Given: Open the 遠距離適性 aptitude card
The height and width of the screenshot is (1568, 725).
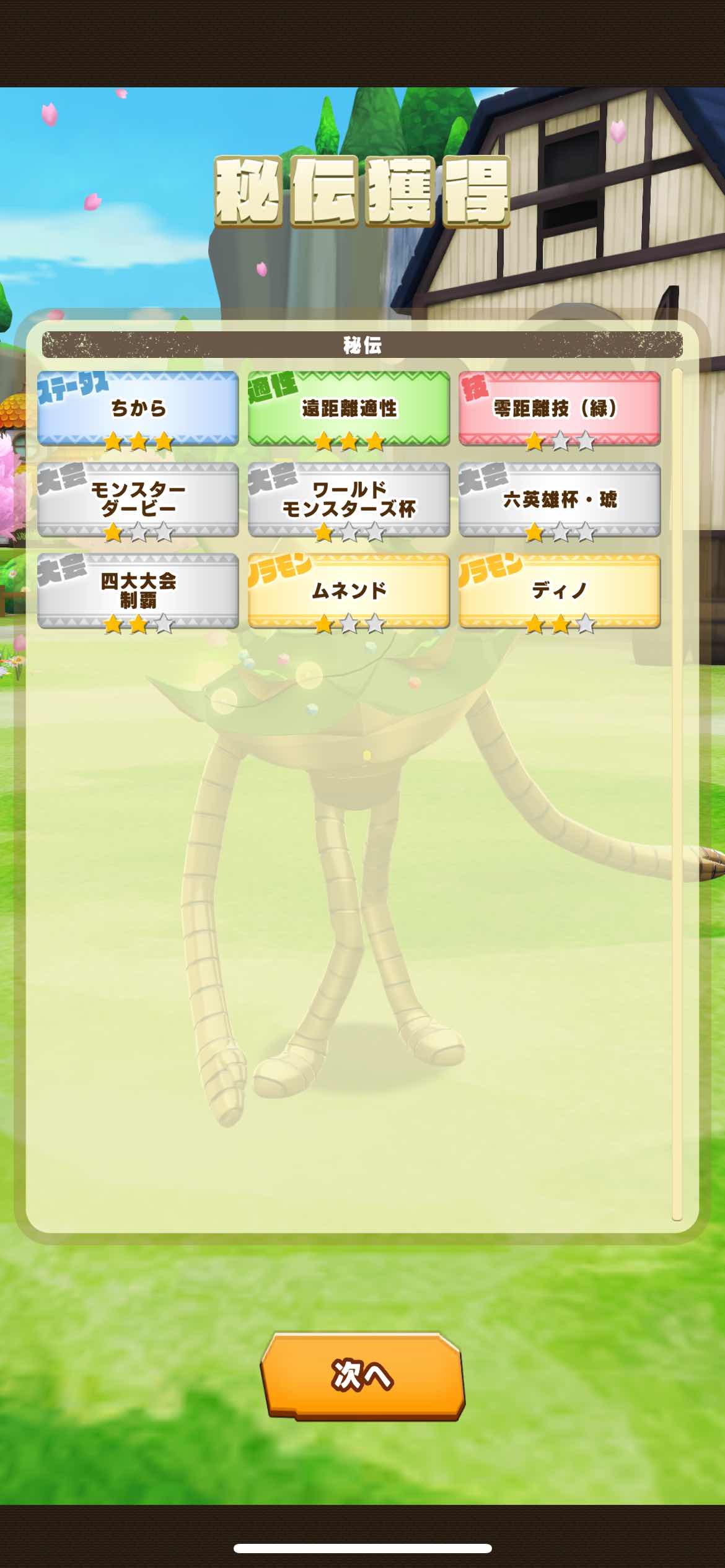Looking at the screenshot, I should (349, 408).
